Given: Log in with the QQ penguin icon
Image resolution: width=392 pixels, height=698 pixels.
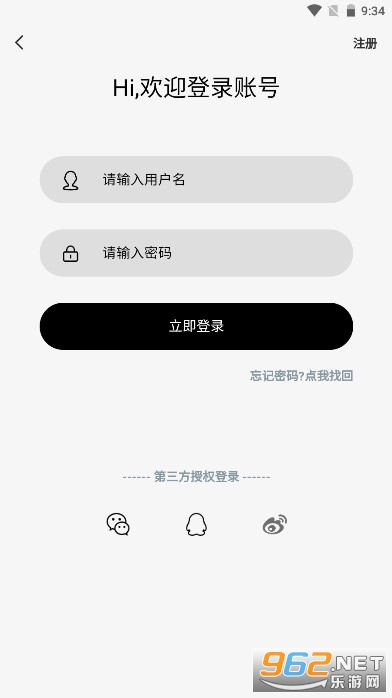Looking at the screenshot, I should (196, 524).
